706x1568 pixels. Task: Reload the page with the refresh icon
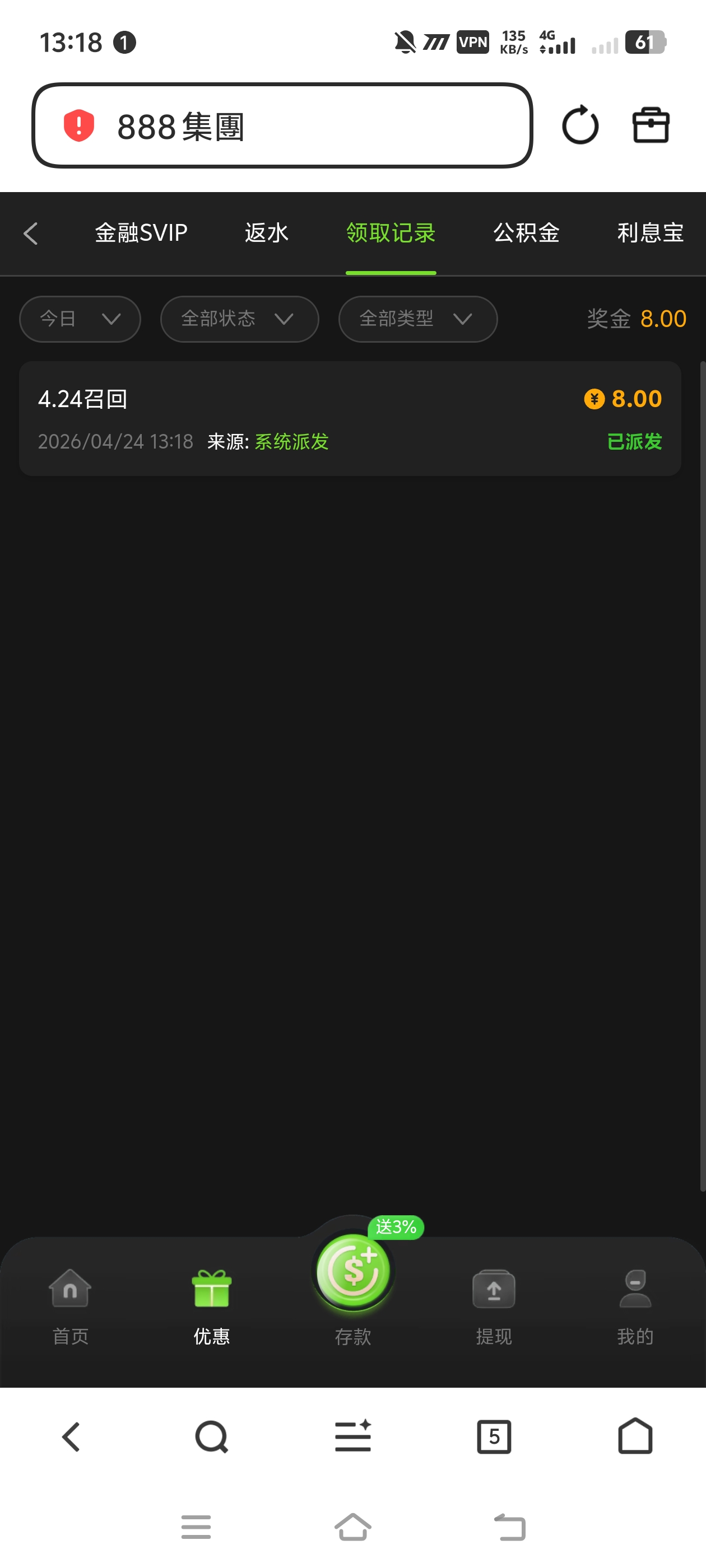pyautogui.click(x=580, y=124)
